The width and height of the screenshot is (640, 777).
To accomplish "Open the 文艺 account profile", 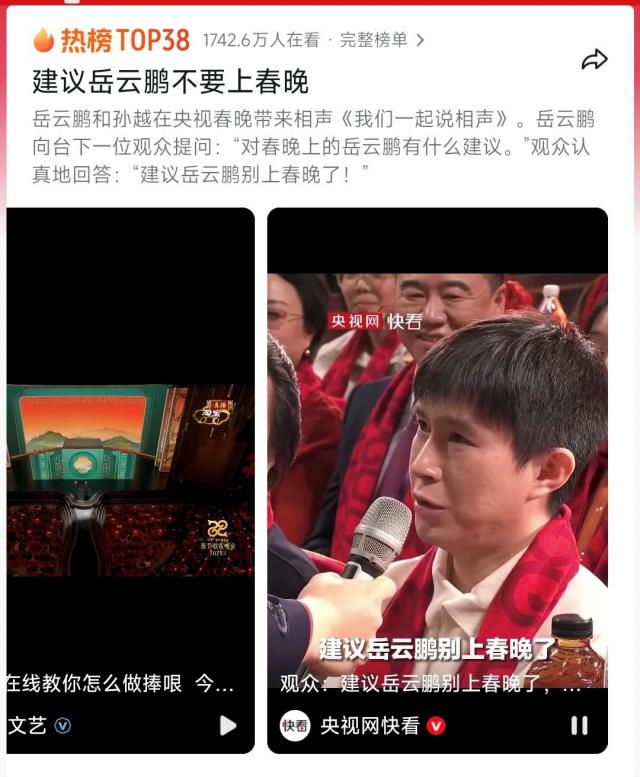I will tap(28, 726).
